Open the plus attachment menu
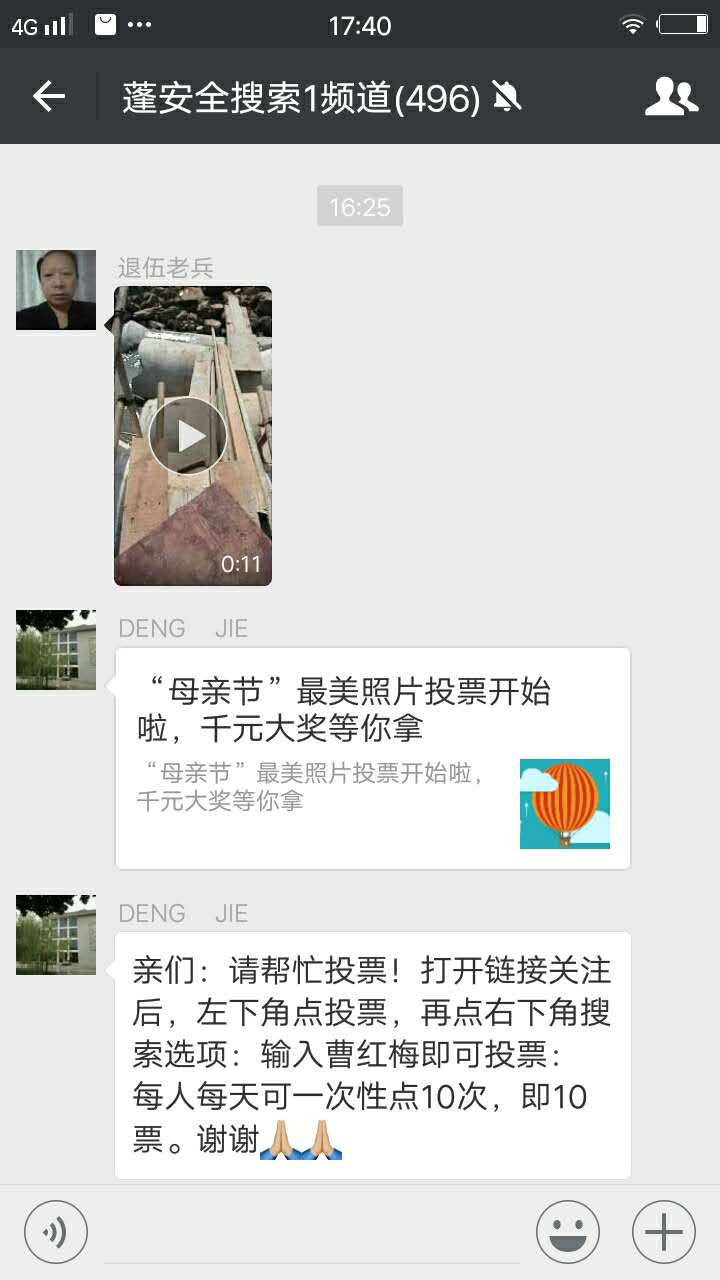Screen dimensions: 720x1280 coord(664,1232)
